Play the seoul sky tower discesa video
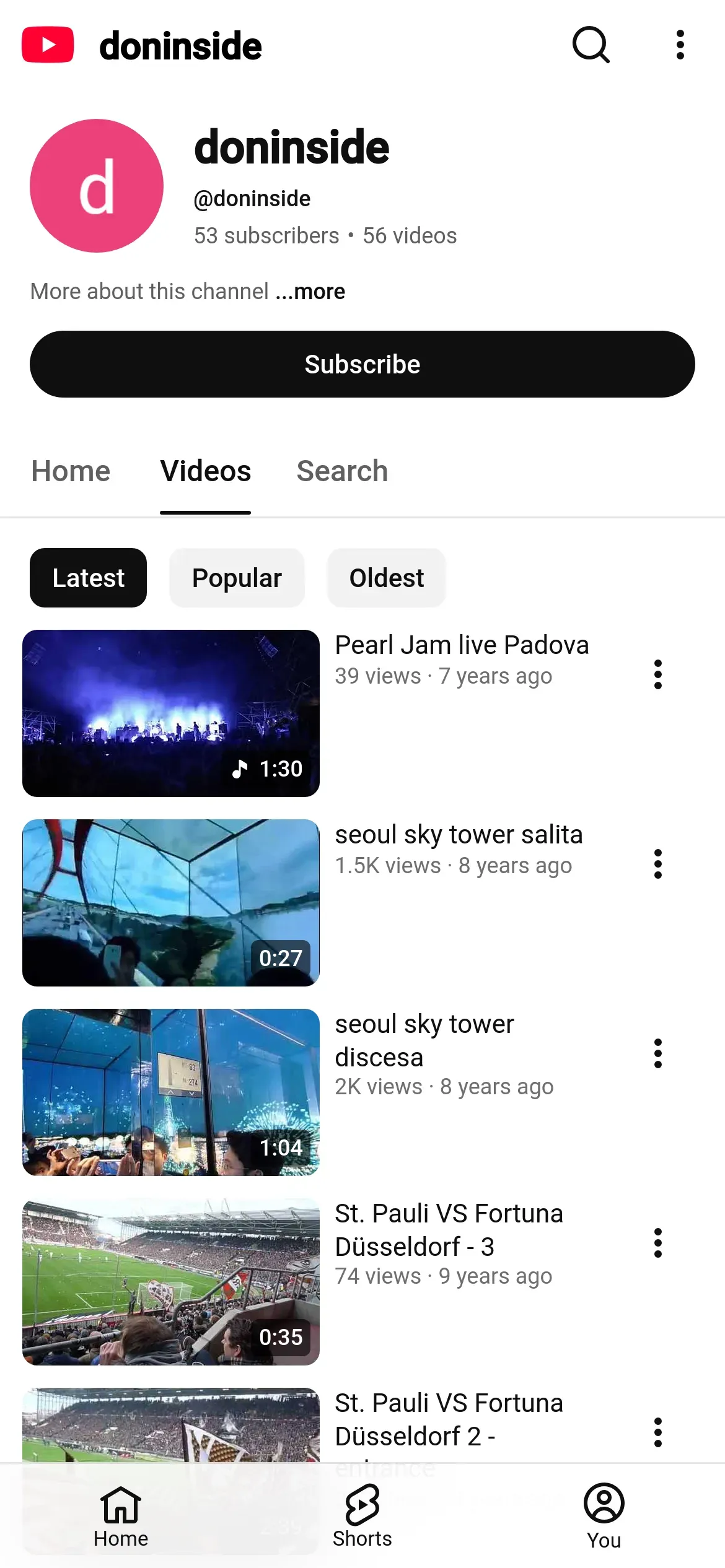Viewport: 725px width, 1568px height. pos(171,1092)
